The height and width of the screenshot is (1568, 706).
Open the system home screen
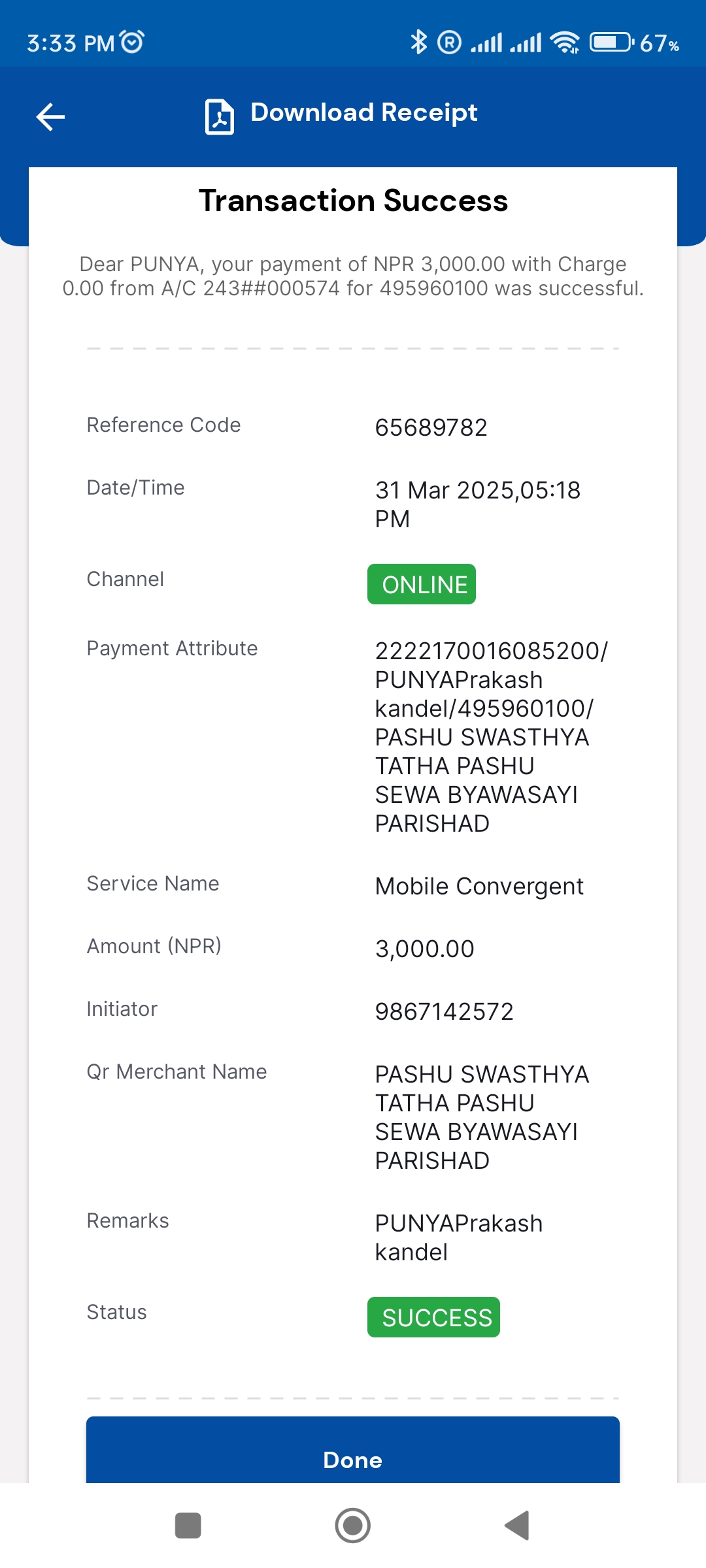click(x=353, y=1526)
